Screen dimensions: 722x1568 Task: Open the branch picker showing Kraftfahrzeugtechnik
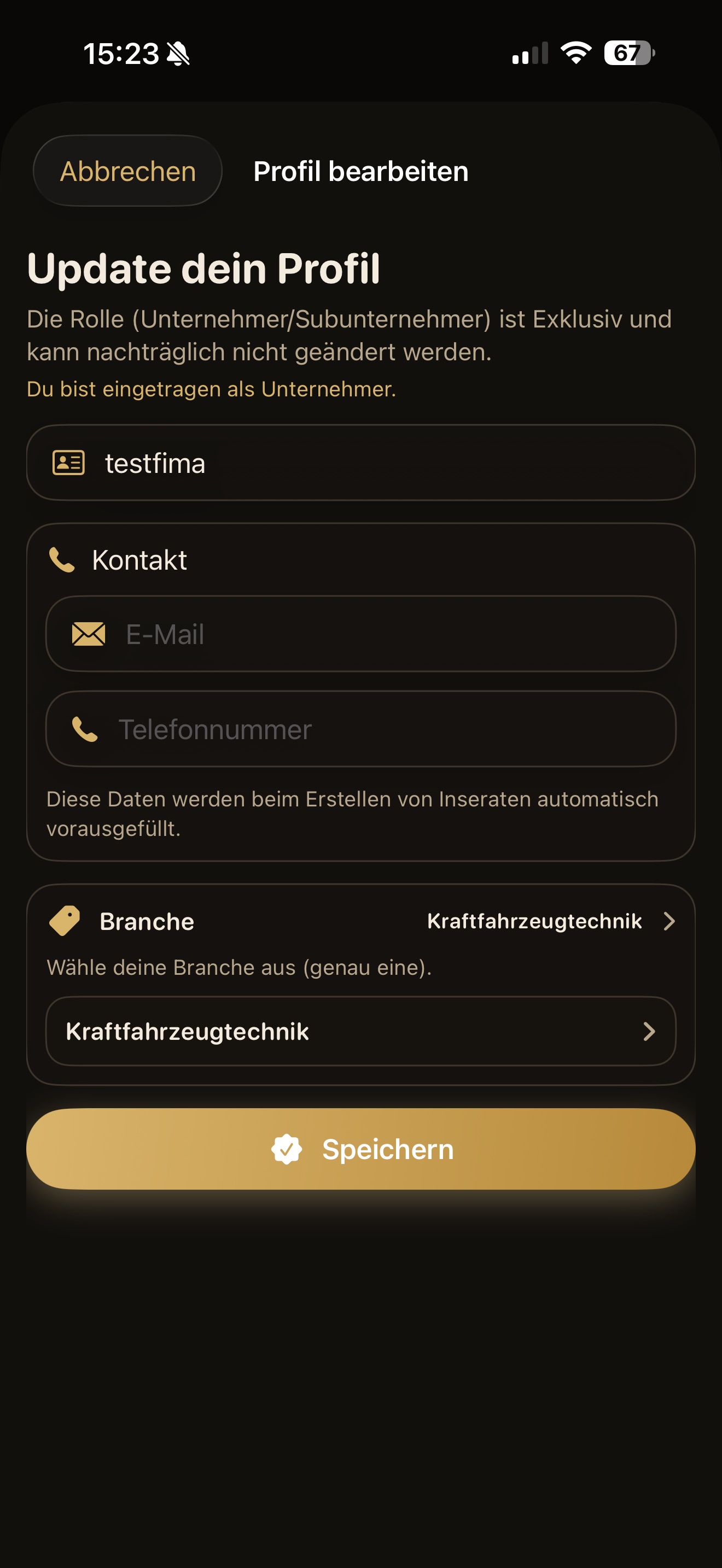click(x=360, y=1031)
